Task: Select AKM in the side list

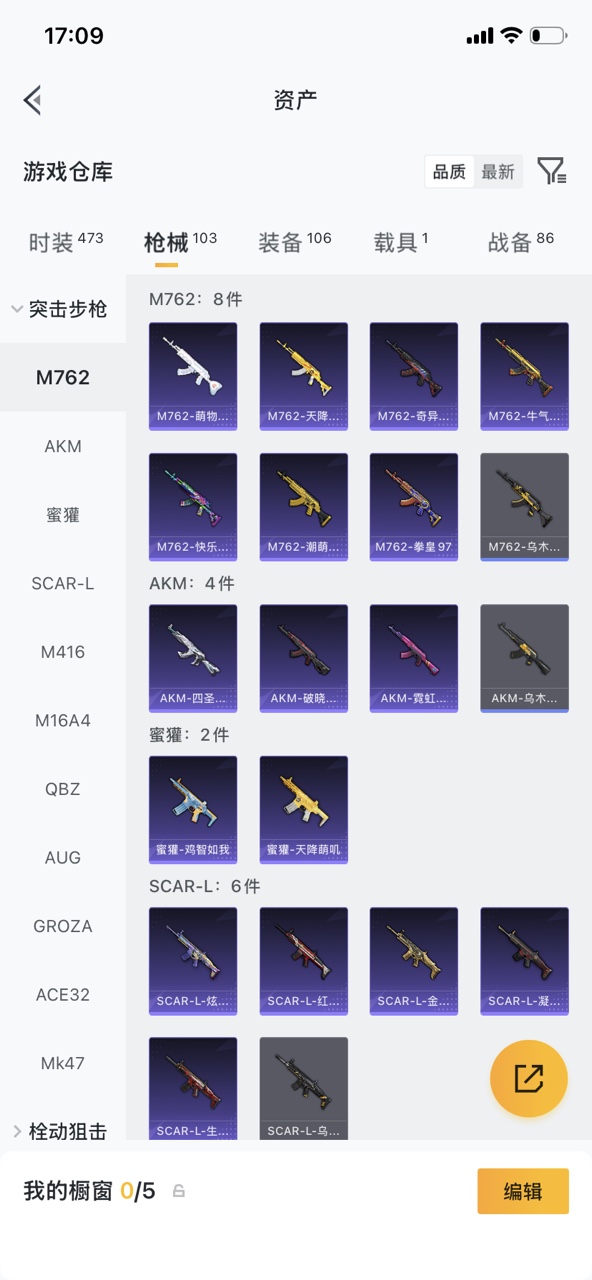Action: [63, 446]
